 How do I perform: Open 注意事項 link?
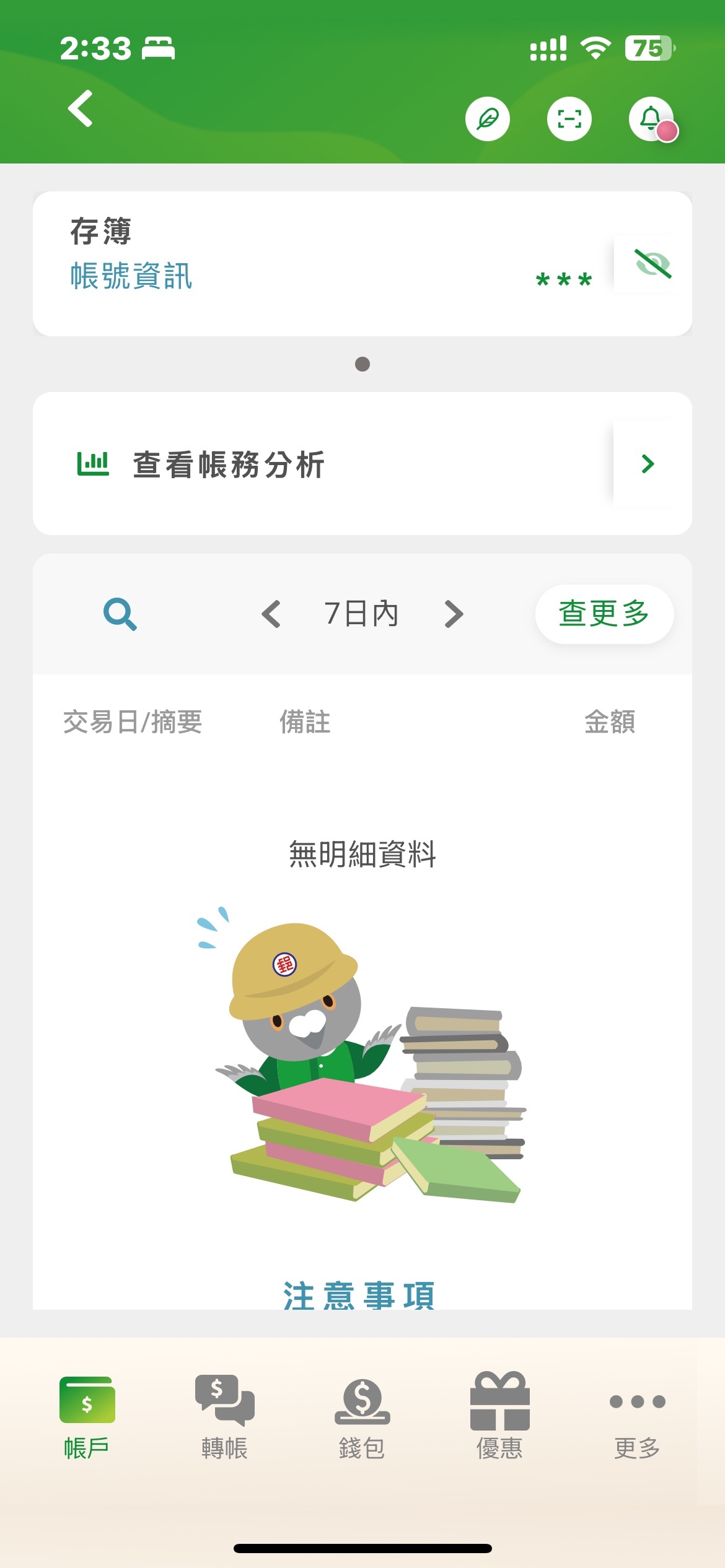(x=359, y=1294)
